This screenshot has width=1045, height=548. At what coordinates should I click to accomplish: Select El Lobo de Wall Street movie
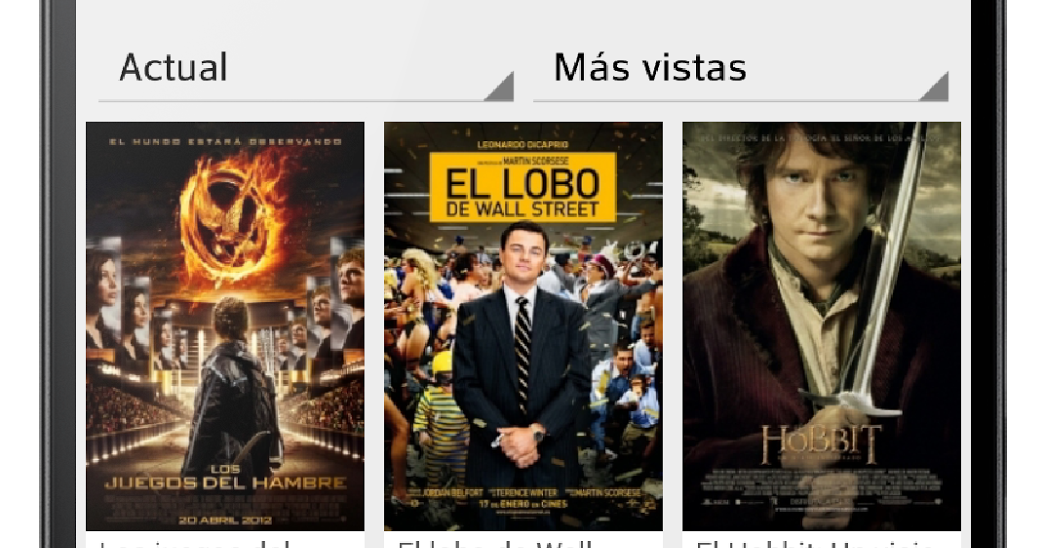pos(523,326)
